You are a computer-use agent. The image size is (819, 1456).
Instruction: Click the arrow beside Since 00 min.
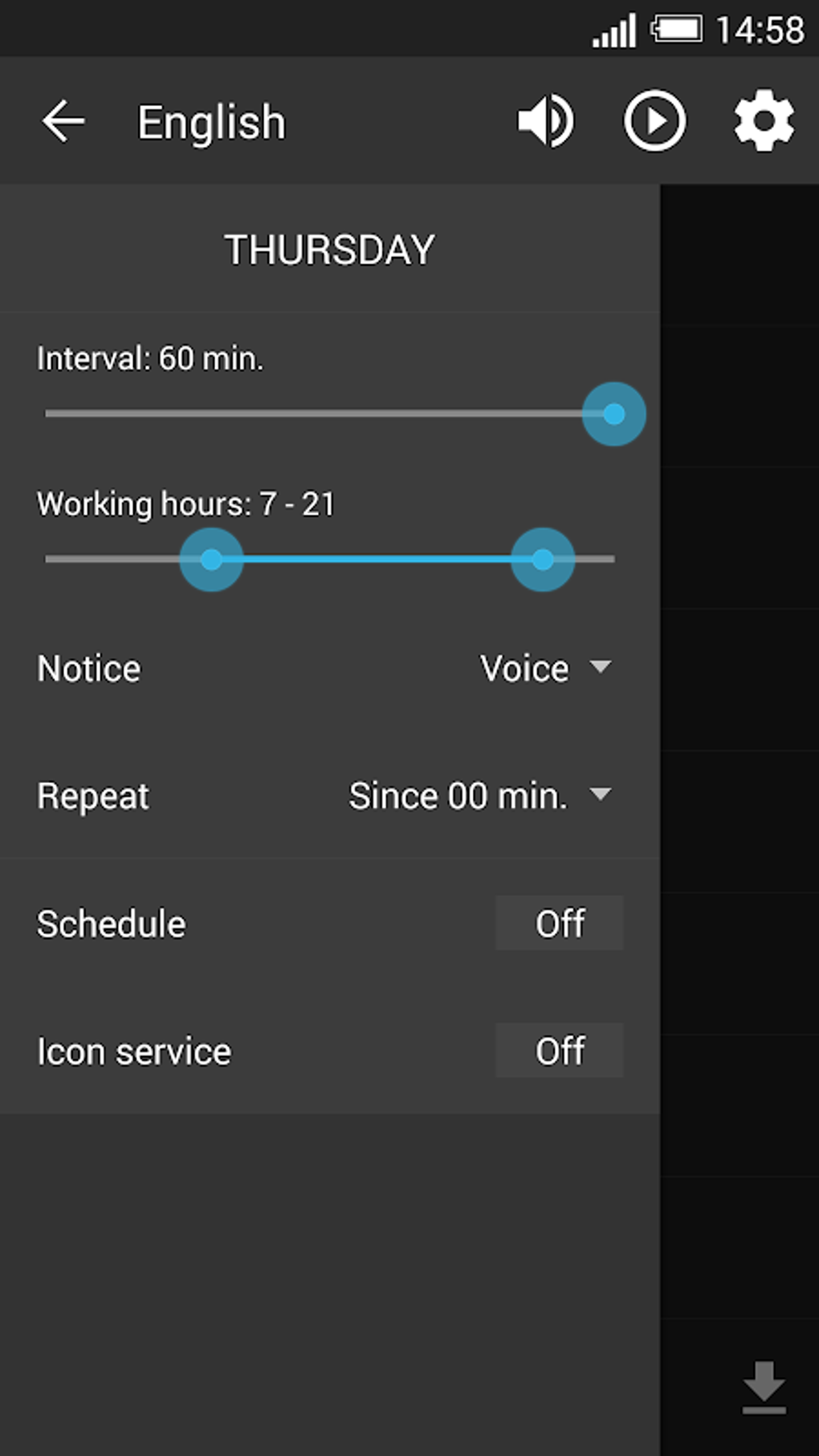pyautogui.click(x=601, y=795)
